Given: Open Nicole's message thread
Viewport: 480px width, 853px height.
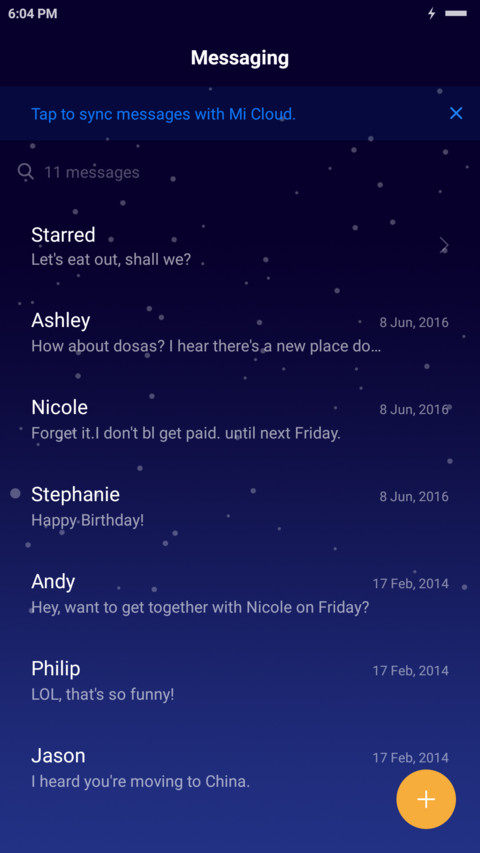Looking at the screenshot, I should tap(240, 419).
